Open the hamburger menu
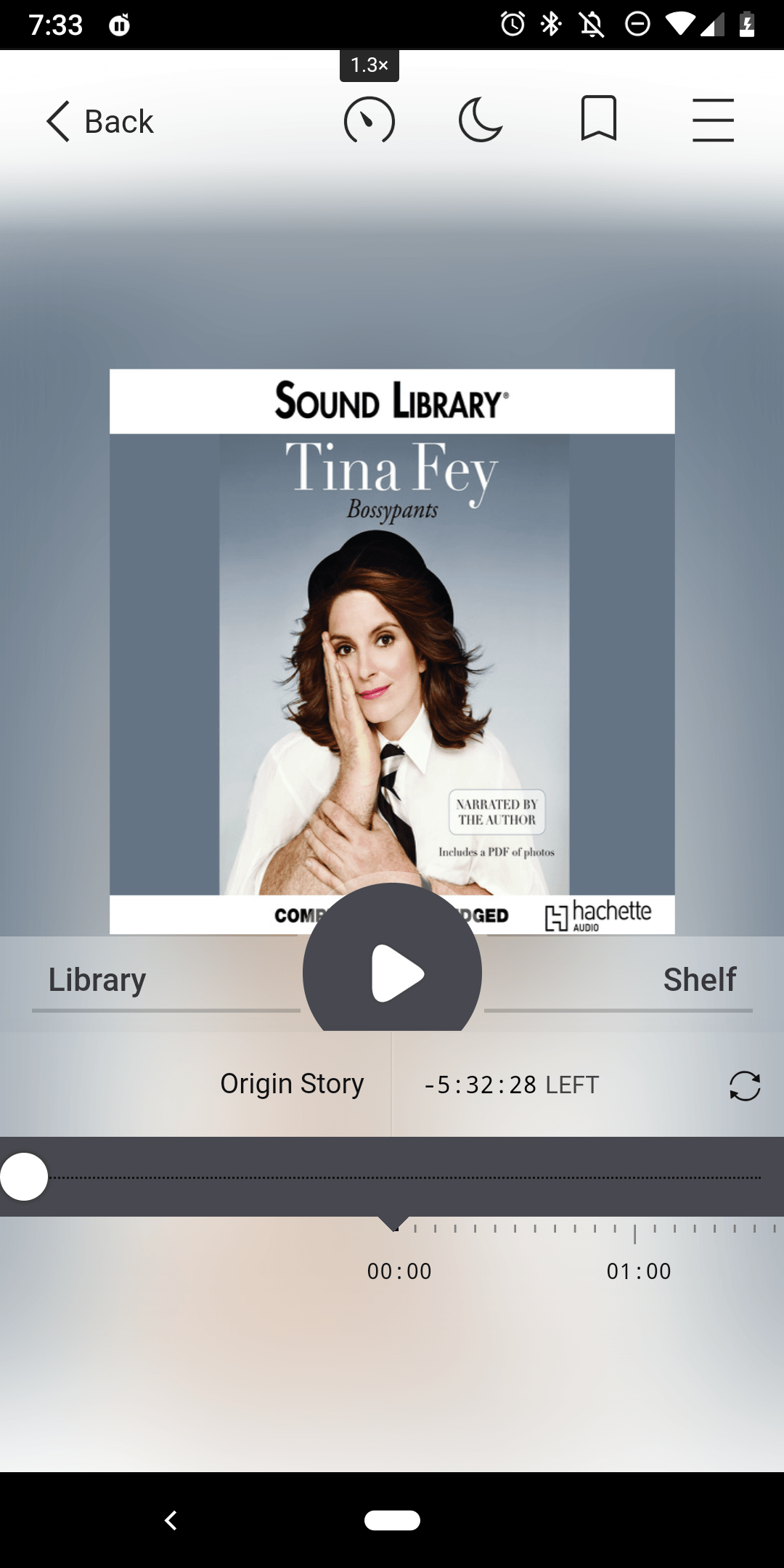Image resolution: width=784 pixels, height=1568 pixels. [x=713, y=120]
